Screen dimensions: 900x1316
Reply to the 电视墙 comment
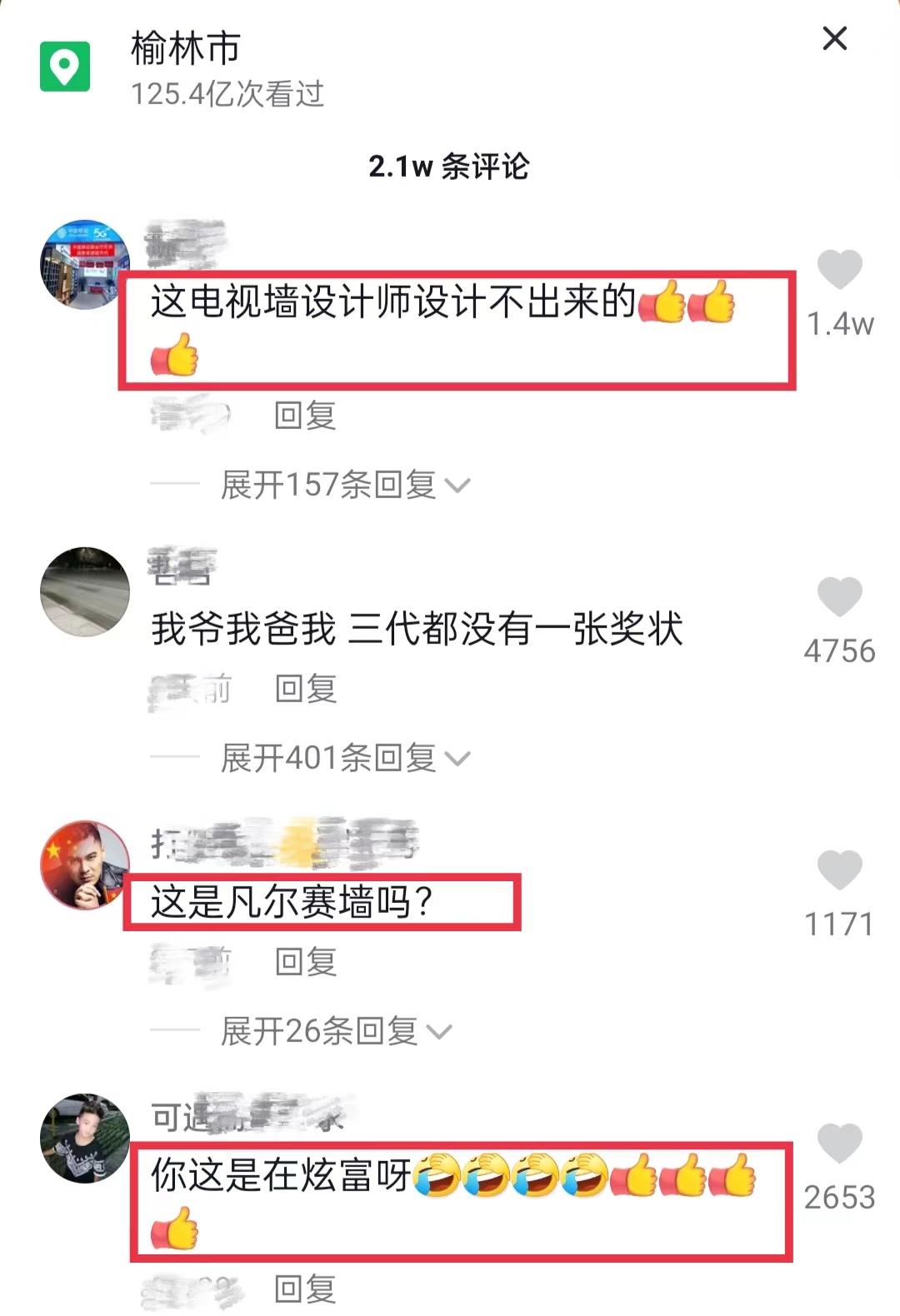click(305, 415)
